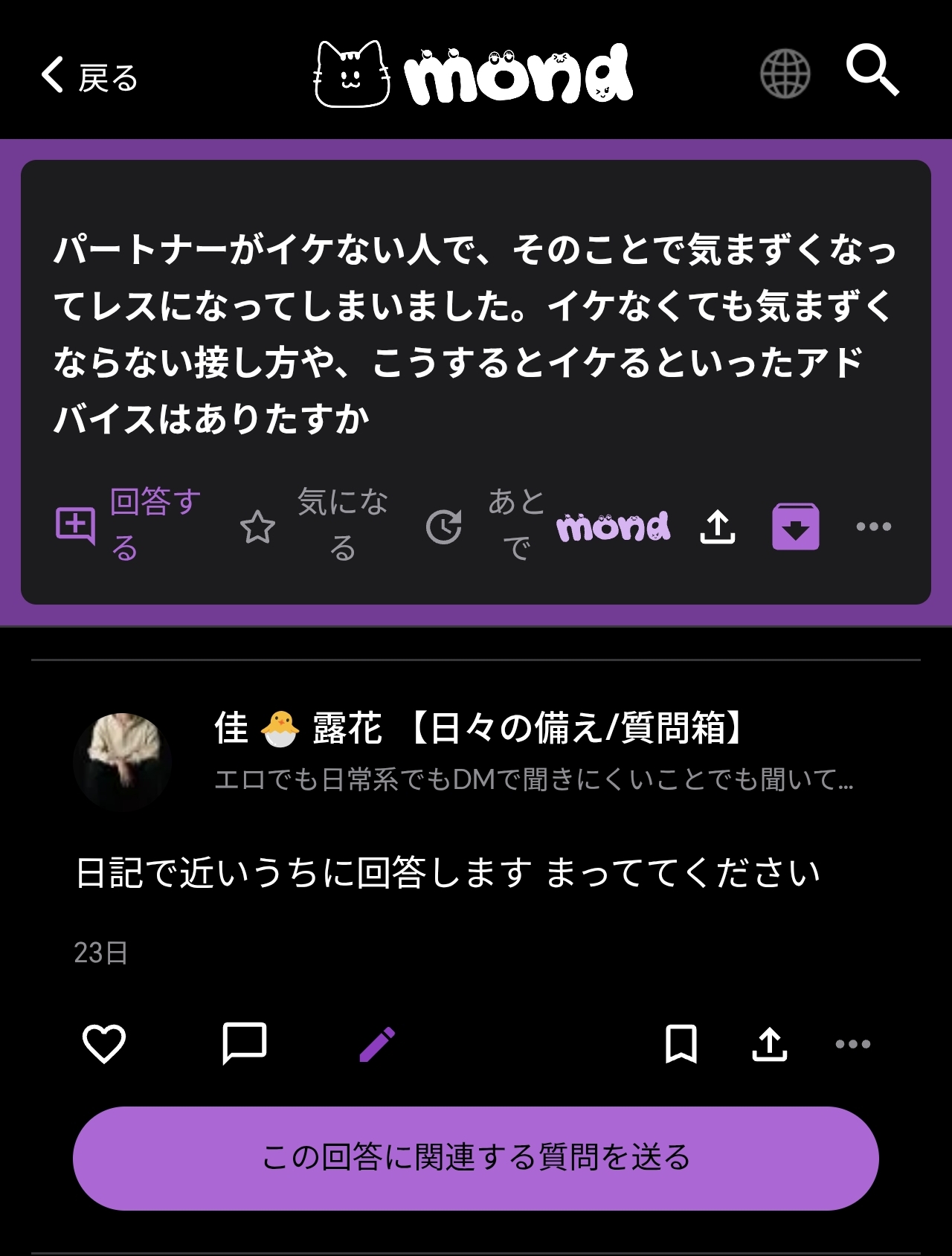Tap the 戻る back button

point(89,77)
